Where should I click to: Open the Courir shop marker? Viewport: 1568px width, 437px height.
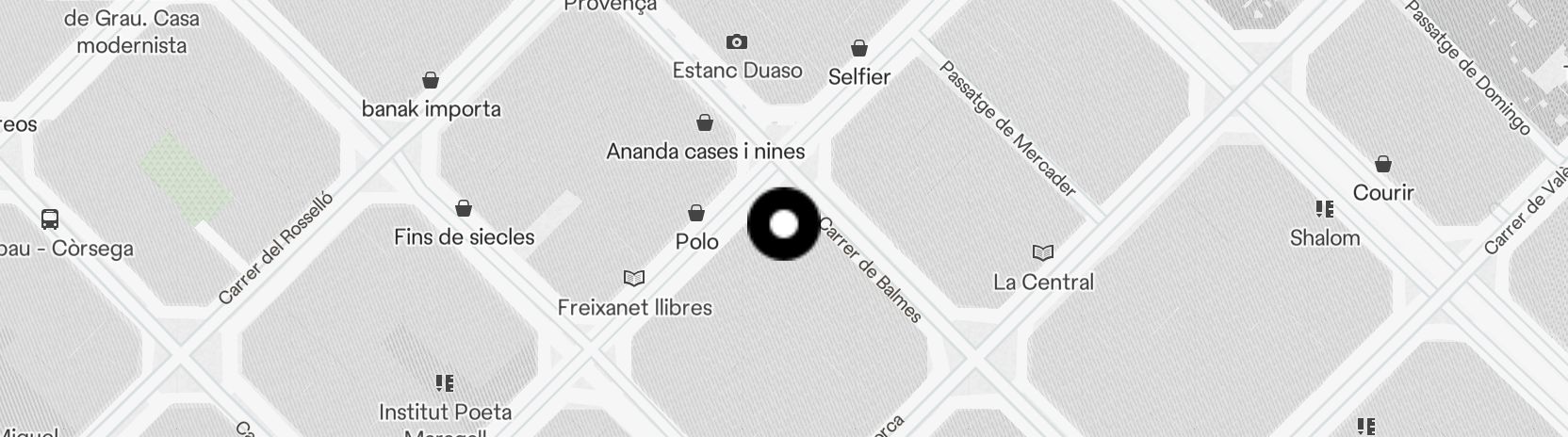1383,165
